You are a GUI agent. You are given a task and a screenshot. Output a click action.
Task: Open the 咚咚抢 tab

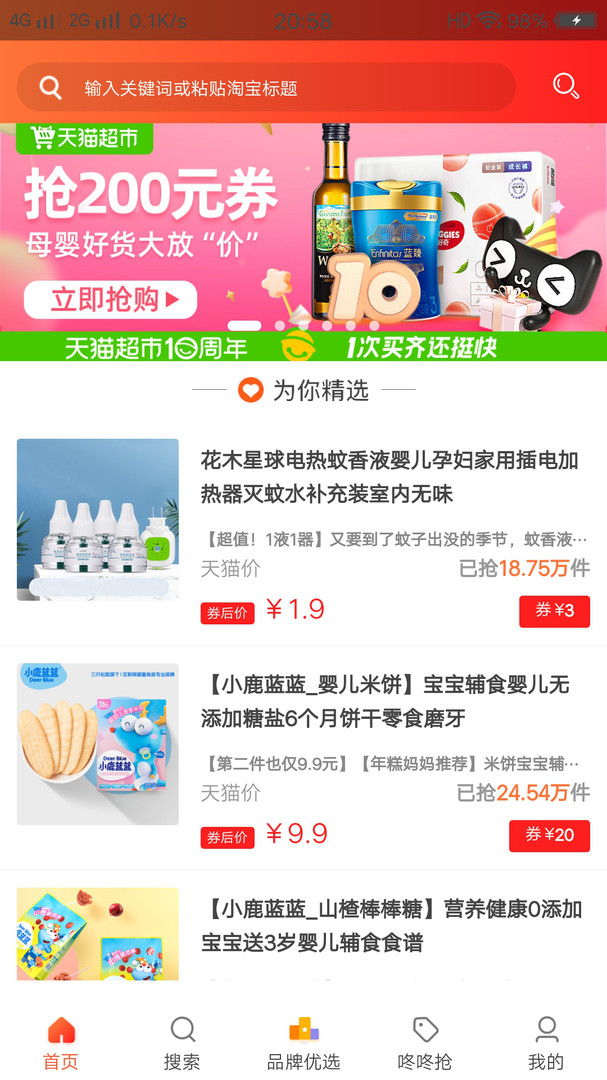(425, 1043)
